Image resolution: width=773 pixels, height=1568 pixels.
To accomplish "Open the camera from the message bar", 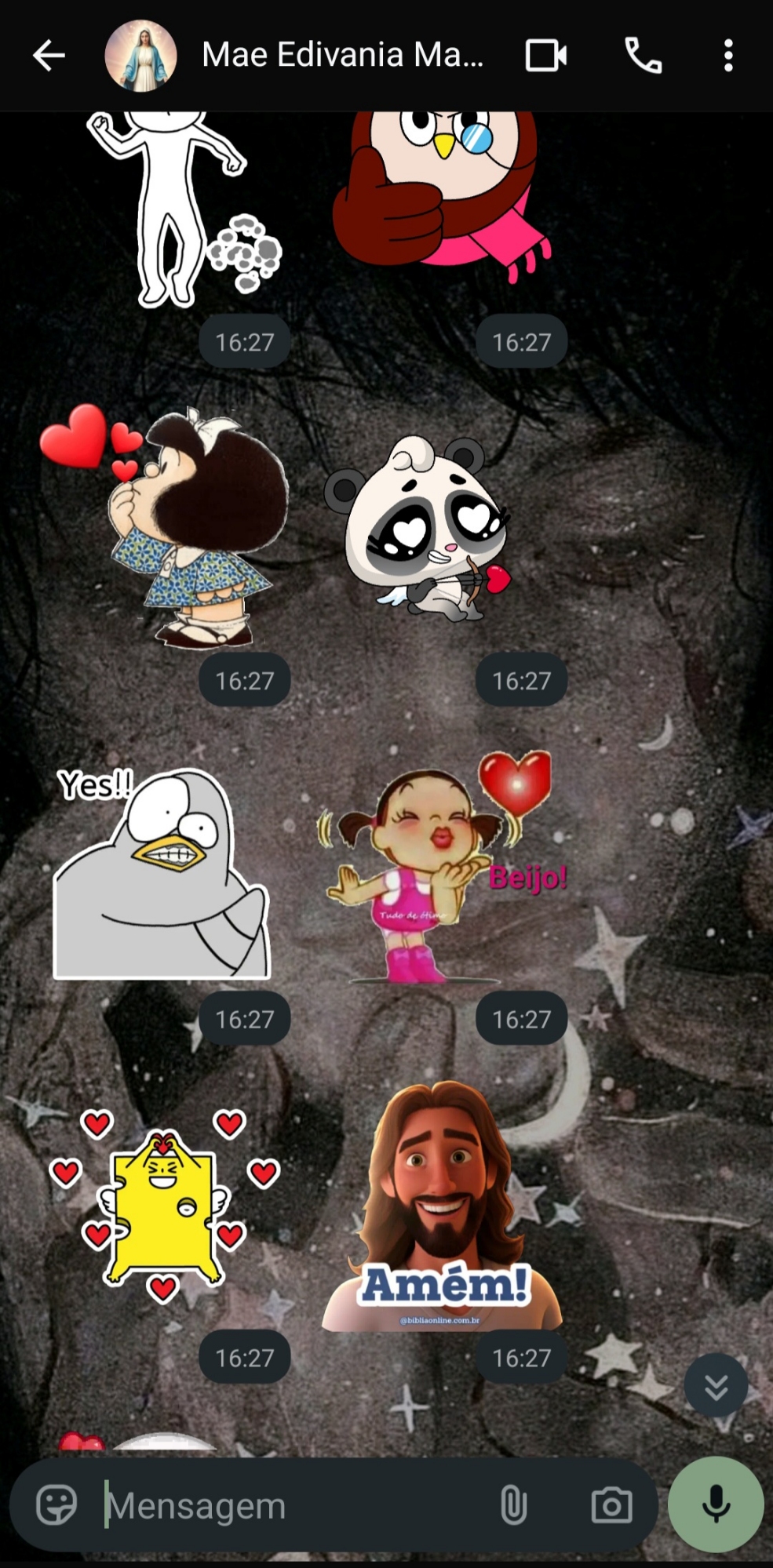I will 611,1504.
